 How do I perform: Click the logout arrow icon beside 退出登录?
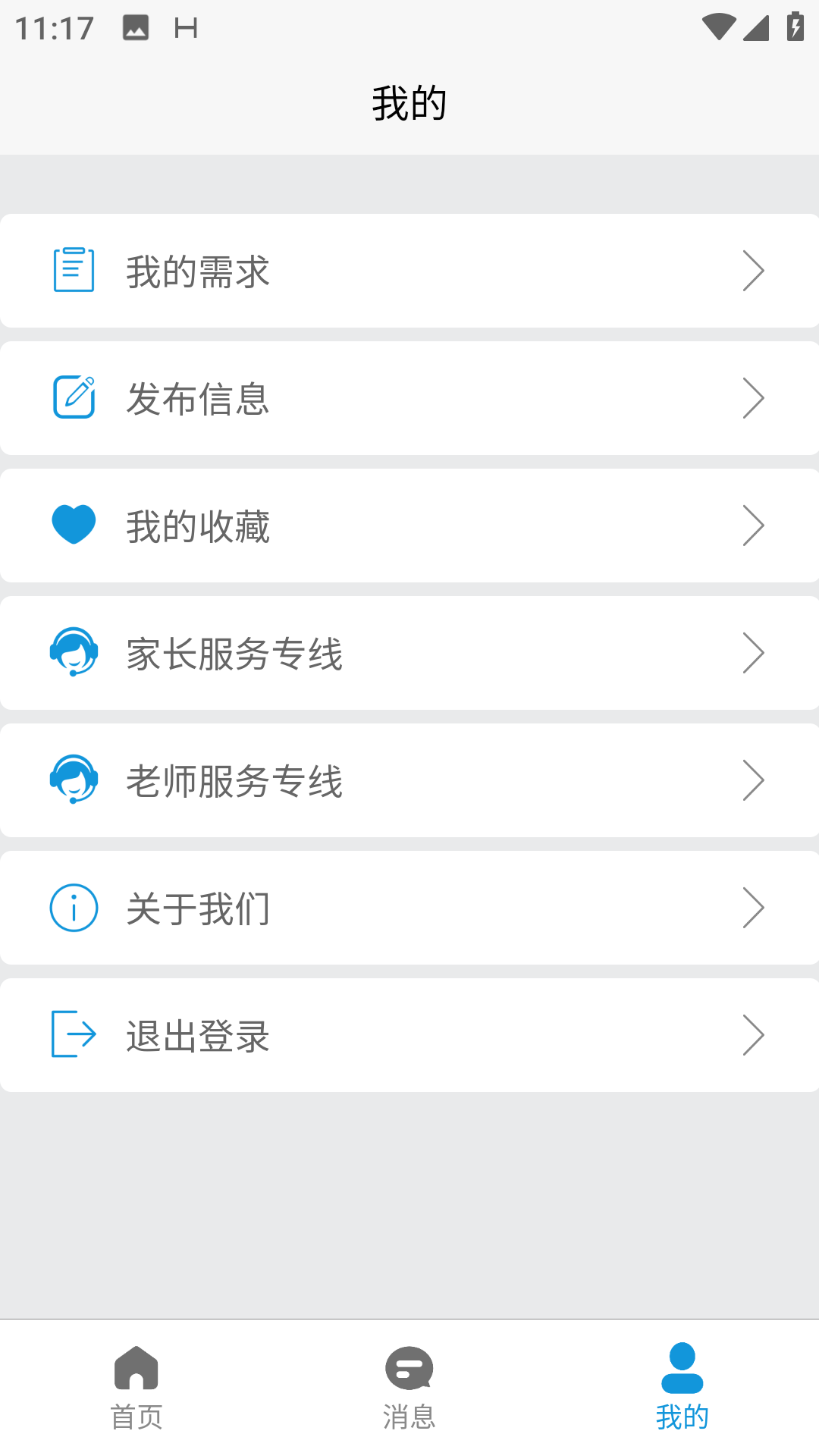(x=73, y=1034)
